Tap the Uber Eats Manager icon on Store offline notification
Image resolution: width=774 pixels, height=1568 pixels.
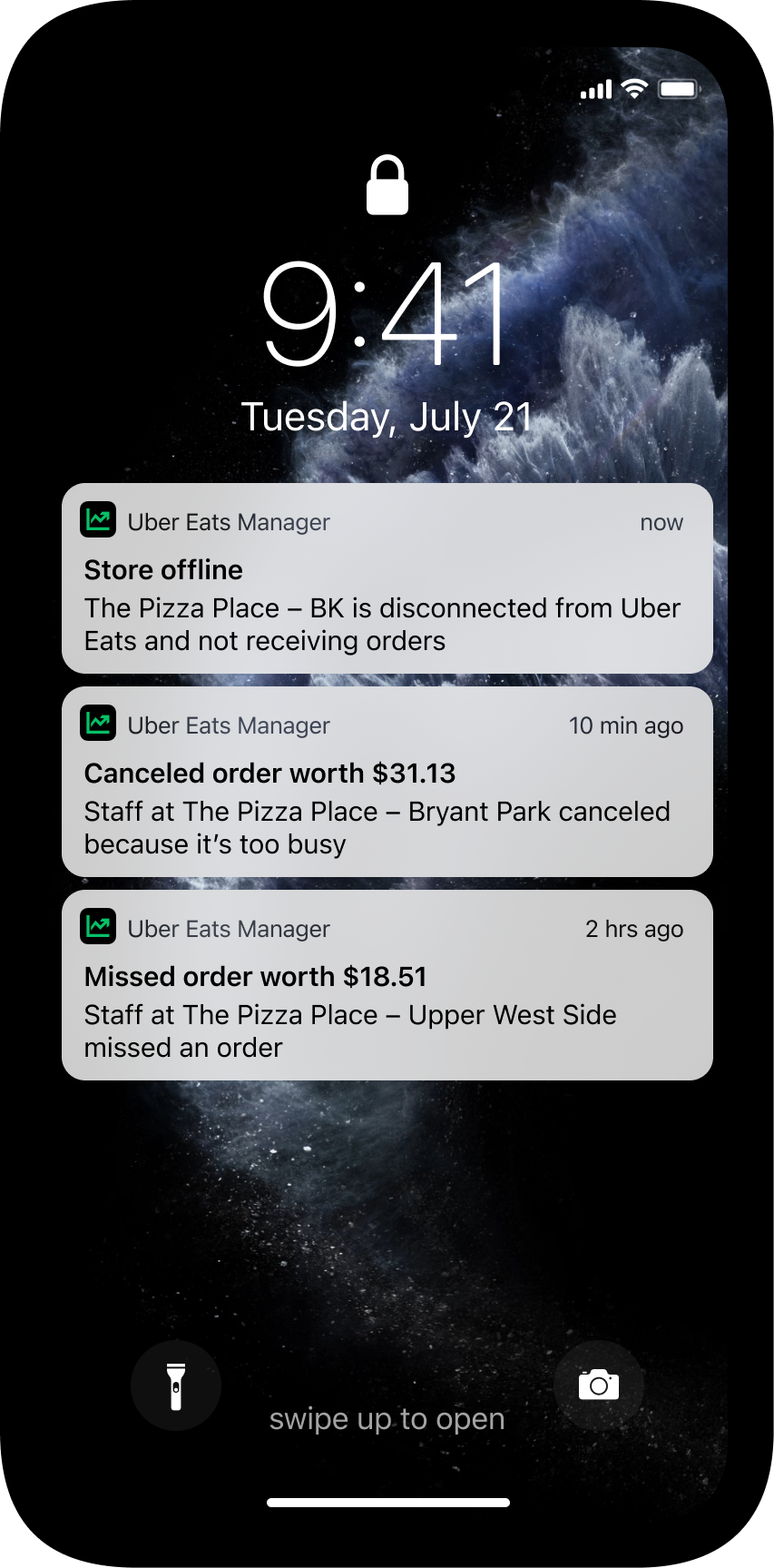click(98, 520)
